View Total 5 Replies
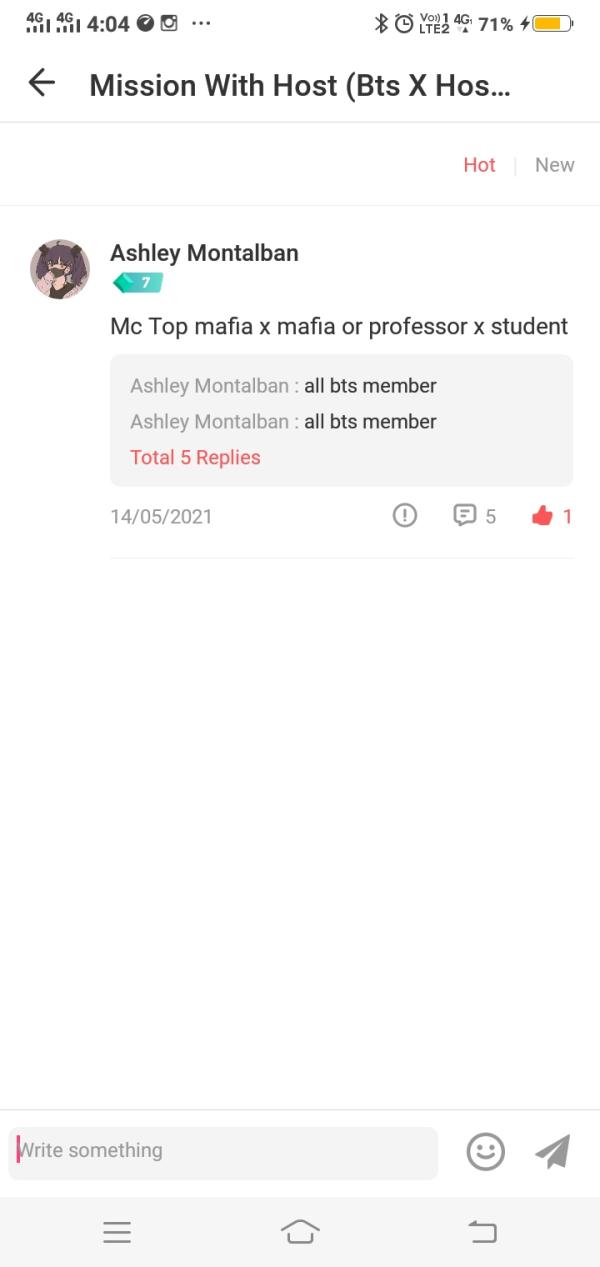Image resolution: width=600 pixels, height=1267 pixels. click(x=195, y=457)
